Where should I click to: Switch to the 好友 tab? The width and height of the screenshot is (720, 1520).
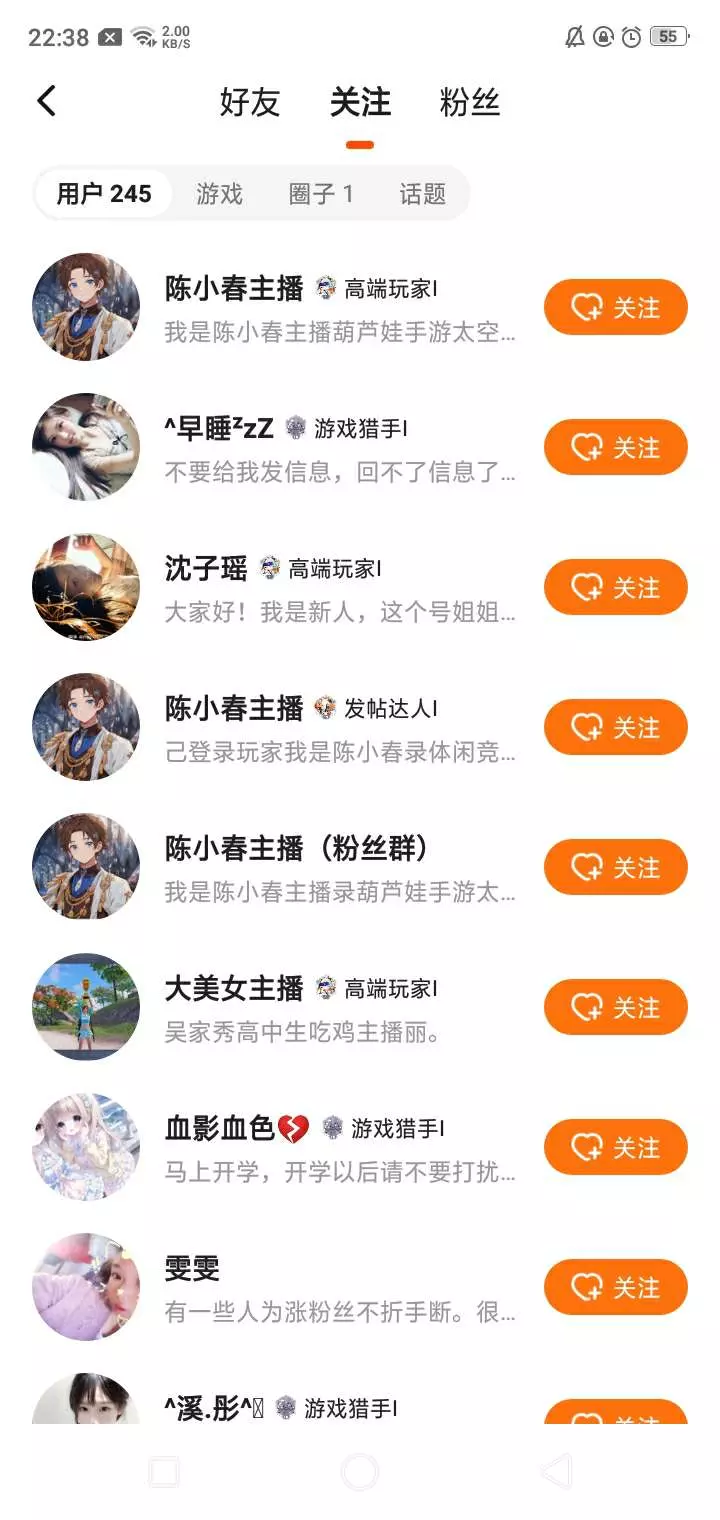click(250, 102)
